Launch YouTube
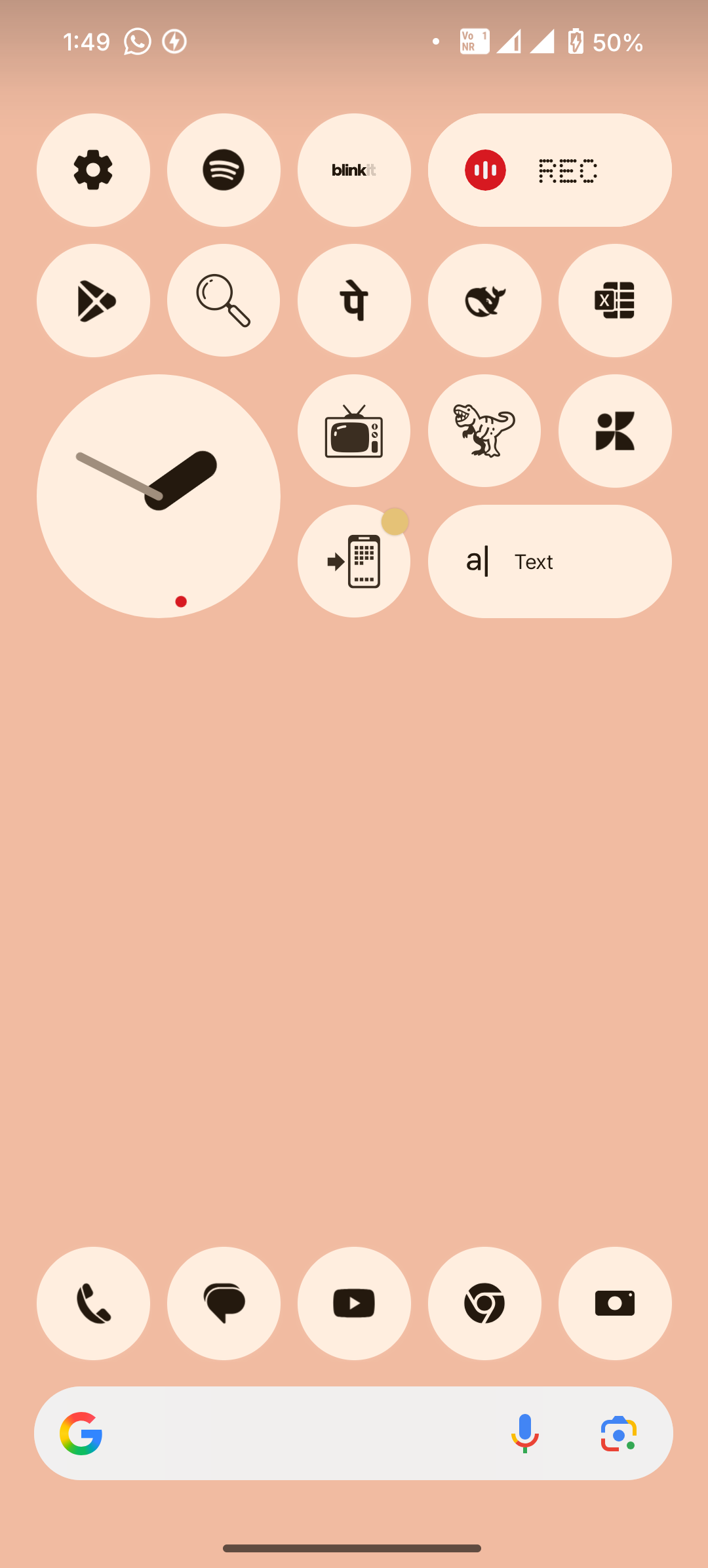708x1568 pixels. pos(354,1303)
